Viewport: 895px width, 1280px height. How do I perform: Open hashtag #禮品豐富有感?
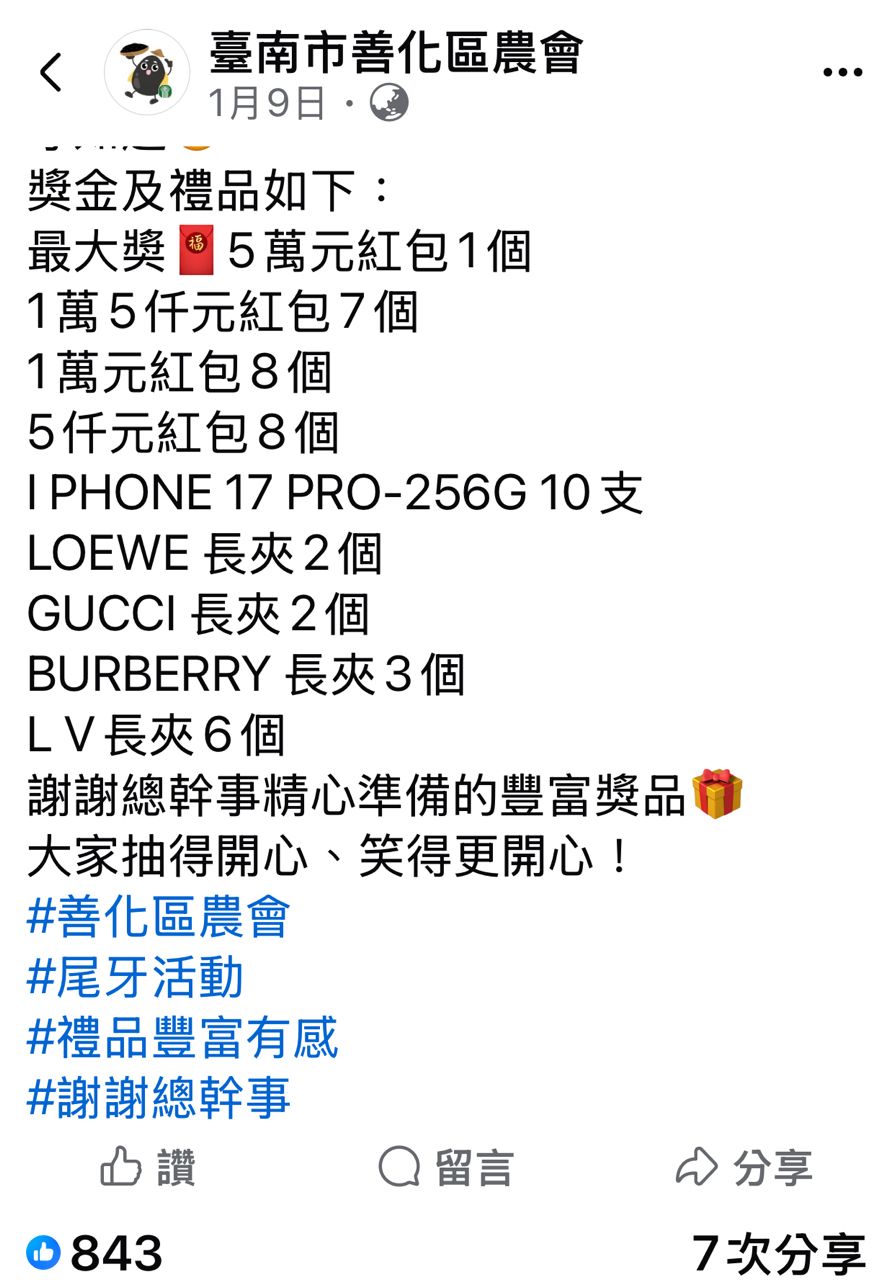pos(183,1037)
